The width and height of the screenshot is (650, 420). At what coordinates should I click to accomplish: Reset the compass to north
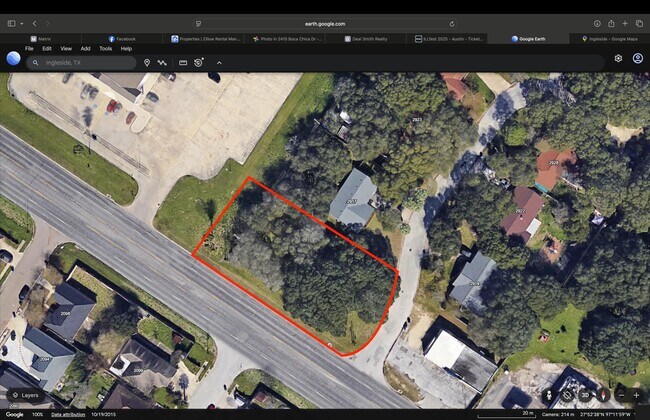coord(604,395)
